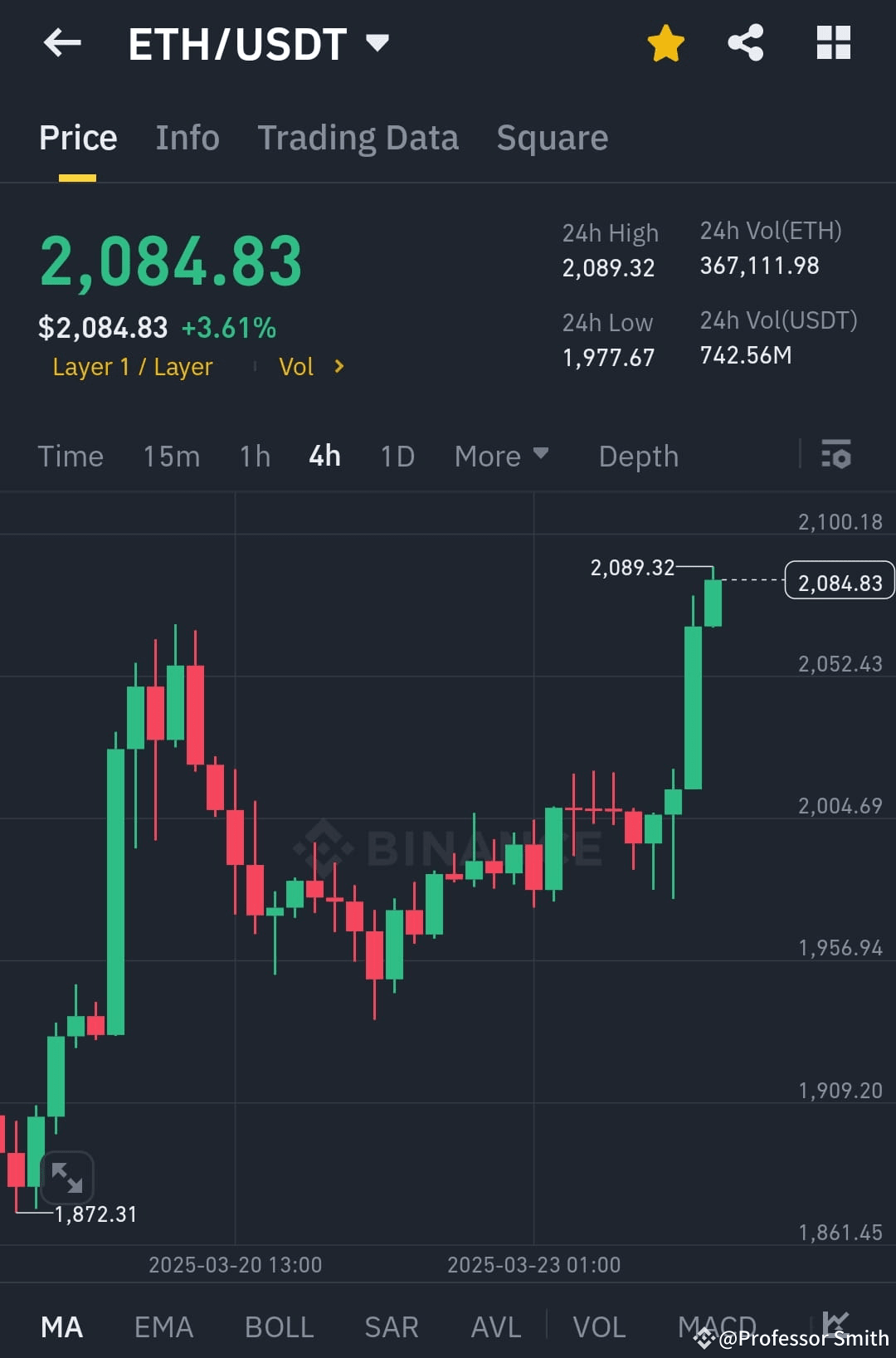Image resolution: width=896 pixels, height=1358 pixels.
Task: Enable the MA indicator
Action: 62,1326
